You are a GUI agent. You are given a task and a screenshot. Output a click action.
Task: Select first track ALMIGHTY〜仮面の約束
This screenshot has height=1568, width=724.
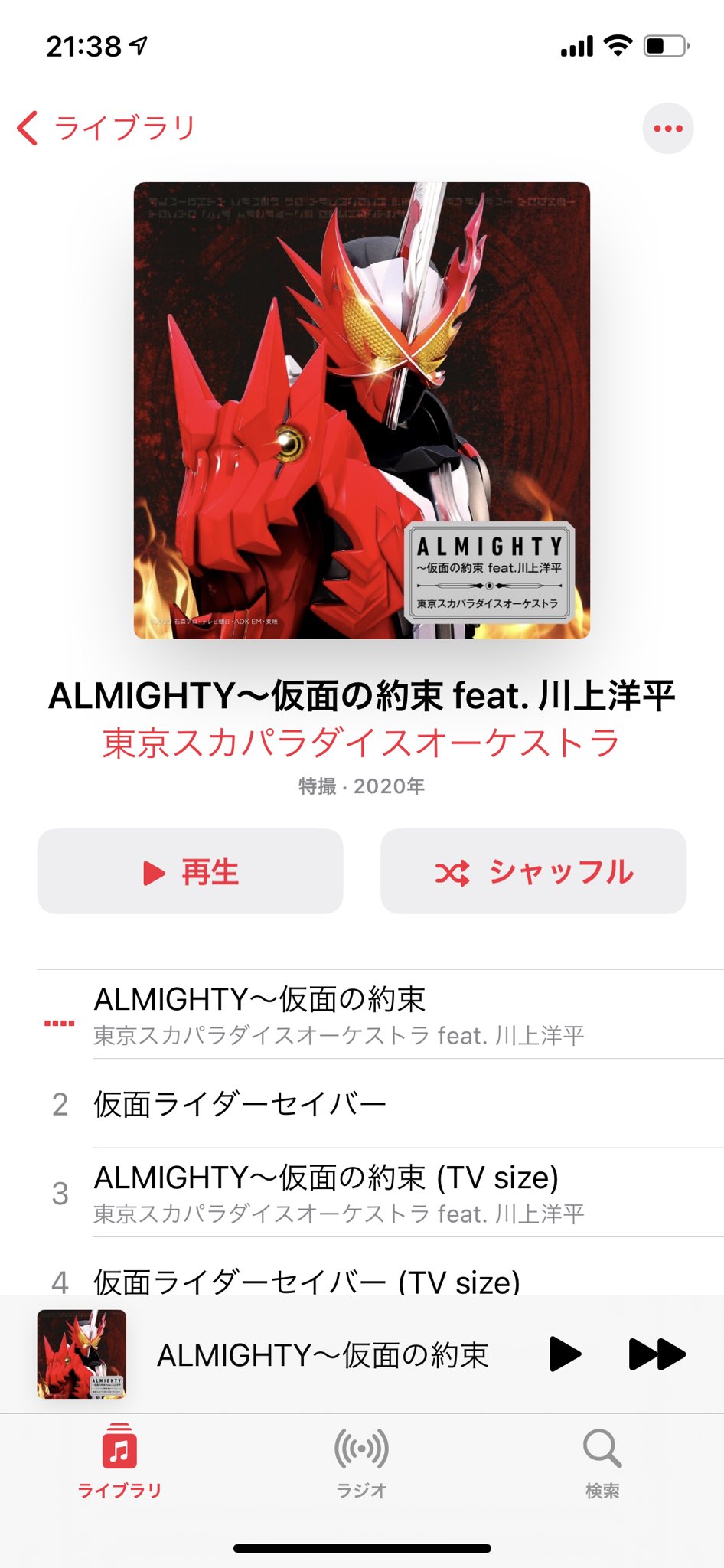pyautogui.click(x=380, y=1014)
